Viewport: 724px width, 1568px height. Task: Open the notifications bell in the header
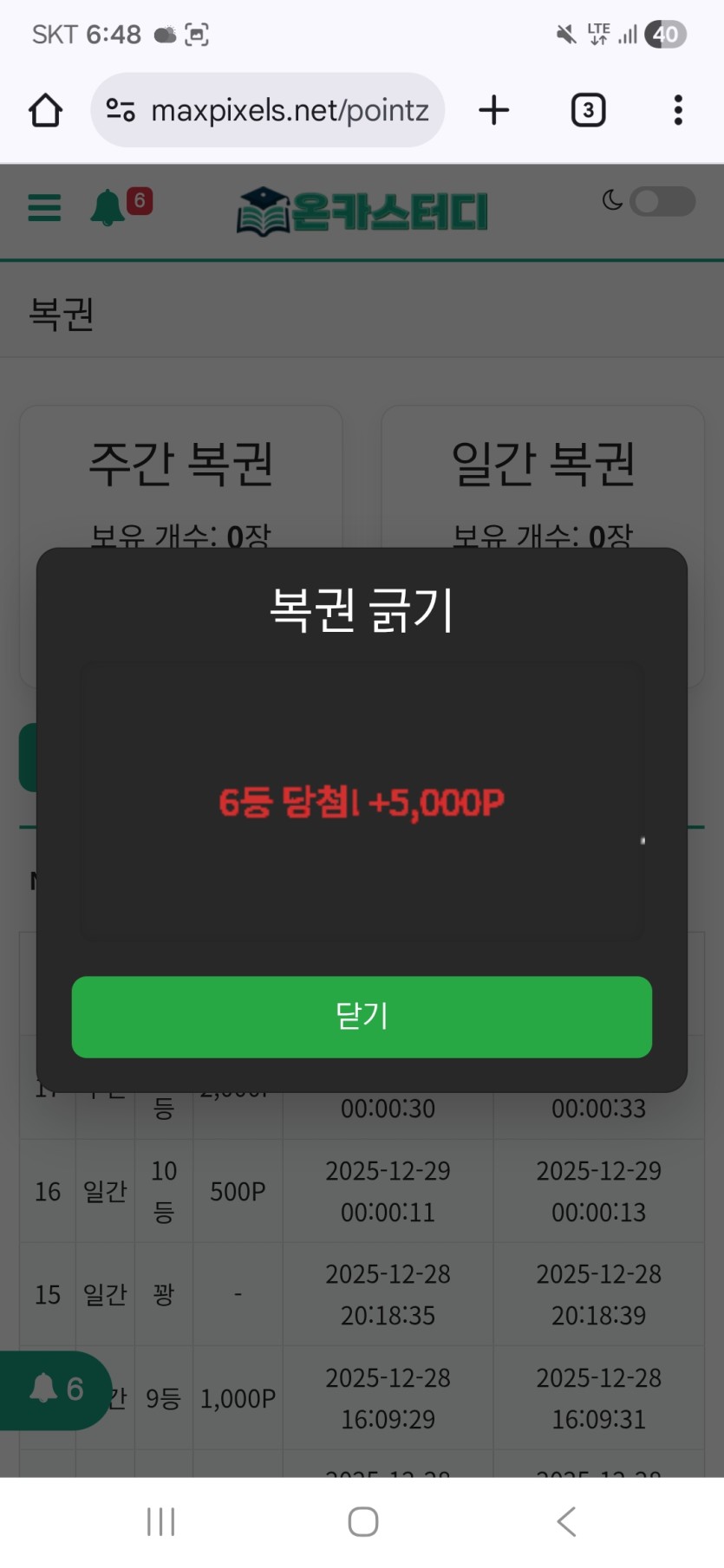point(109,208)
